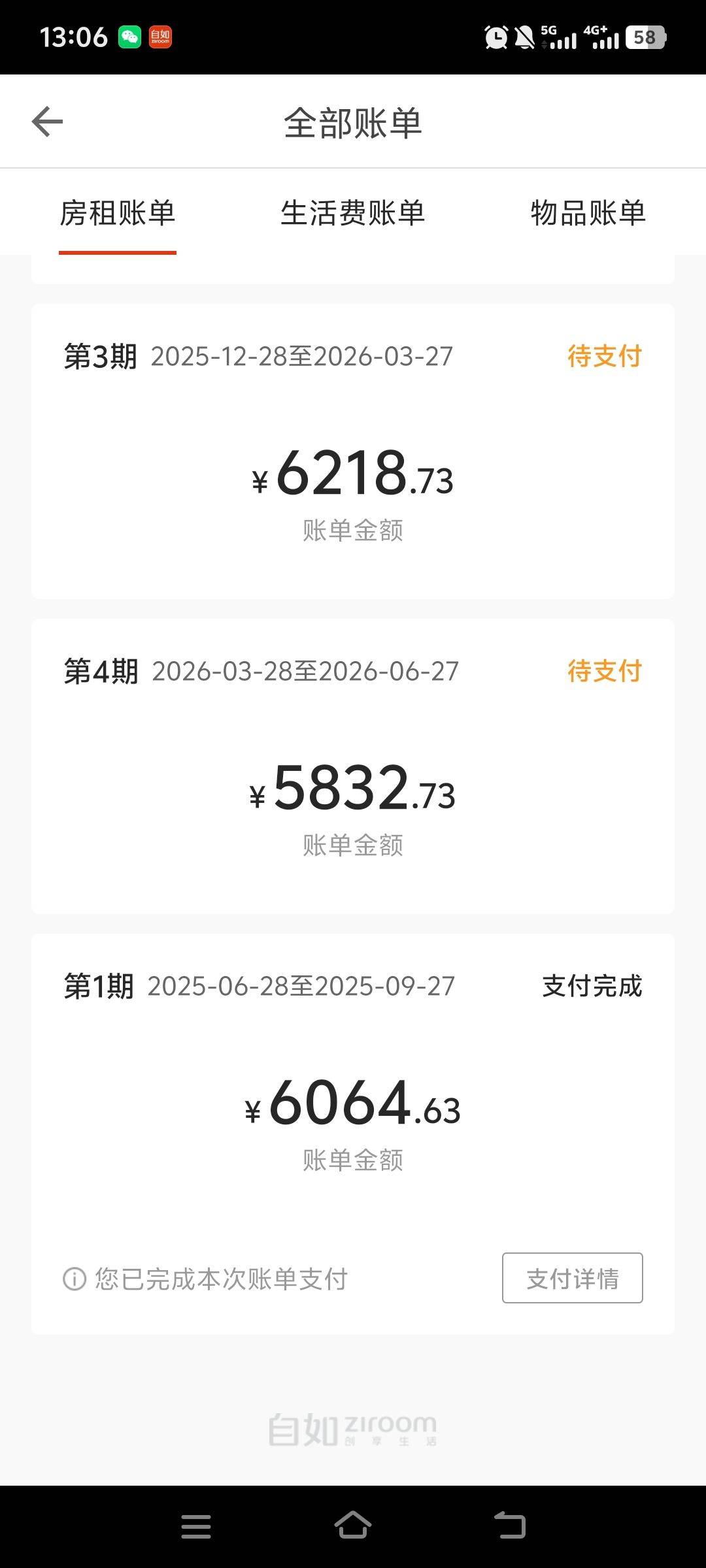Viewport: 706px width, 1568px height.
Task: View 支付详情 for the first period
Action: (573, 1278)
